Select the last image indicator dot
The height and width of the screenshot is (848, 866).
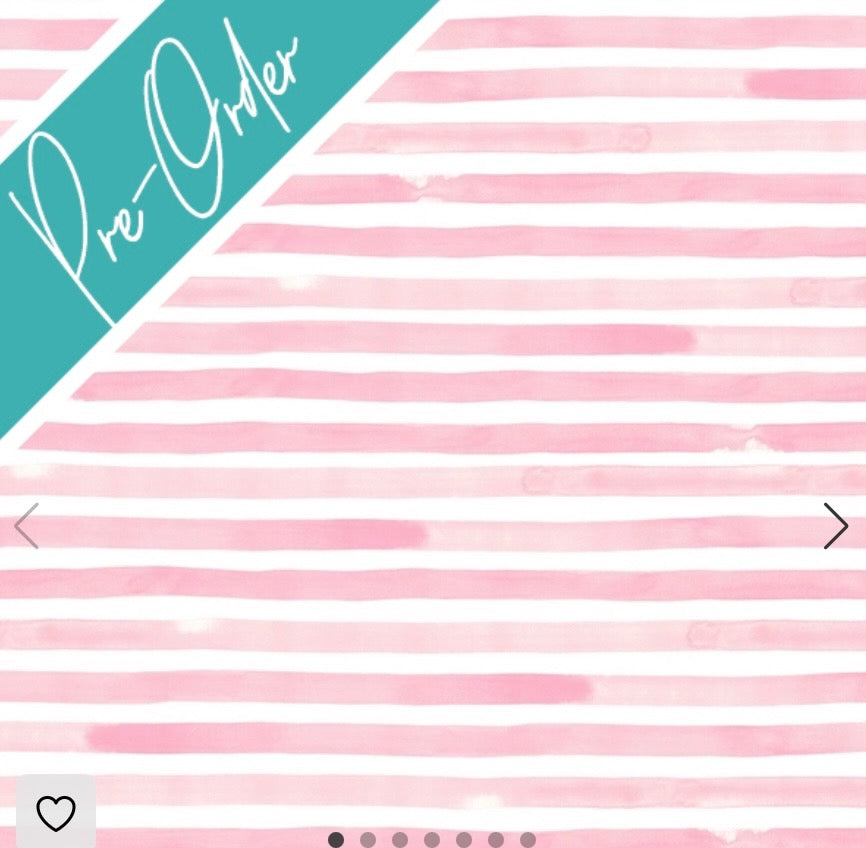tap(528, 840)
